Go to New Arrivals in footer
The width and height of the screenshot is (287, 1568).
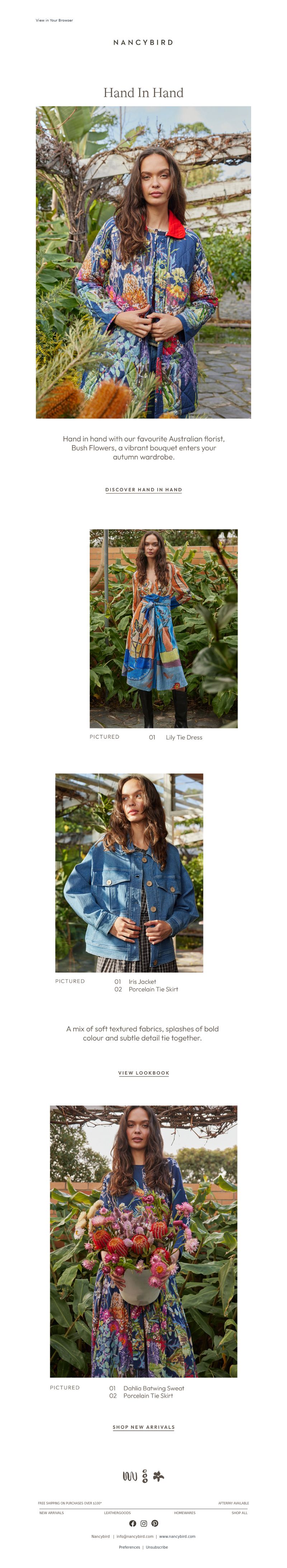point(52,1513)
